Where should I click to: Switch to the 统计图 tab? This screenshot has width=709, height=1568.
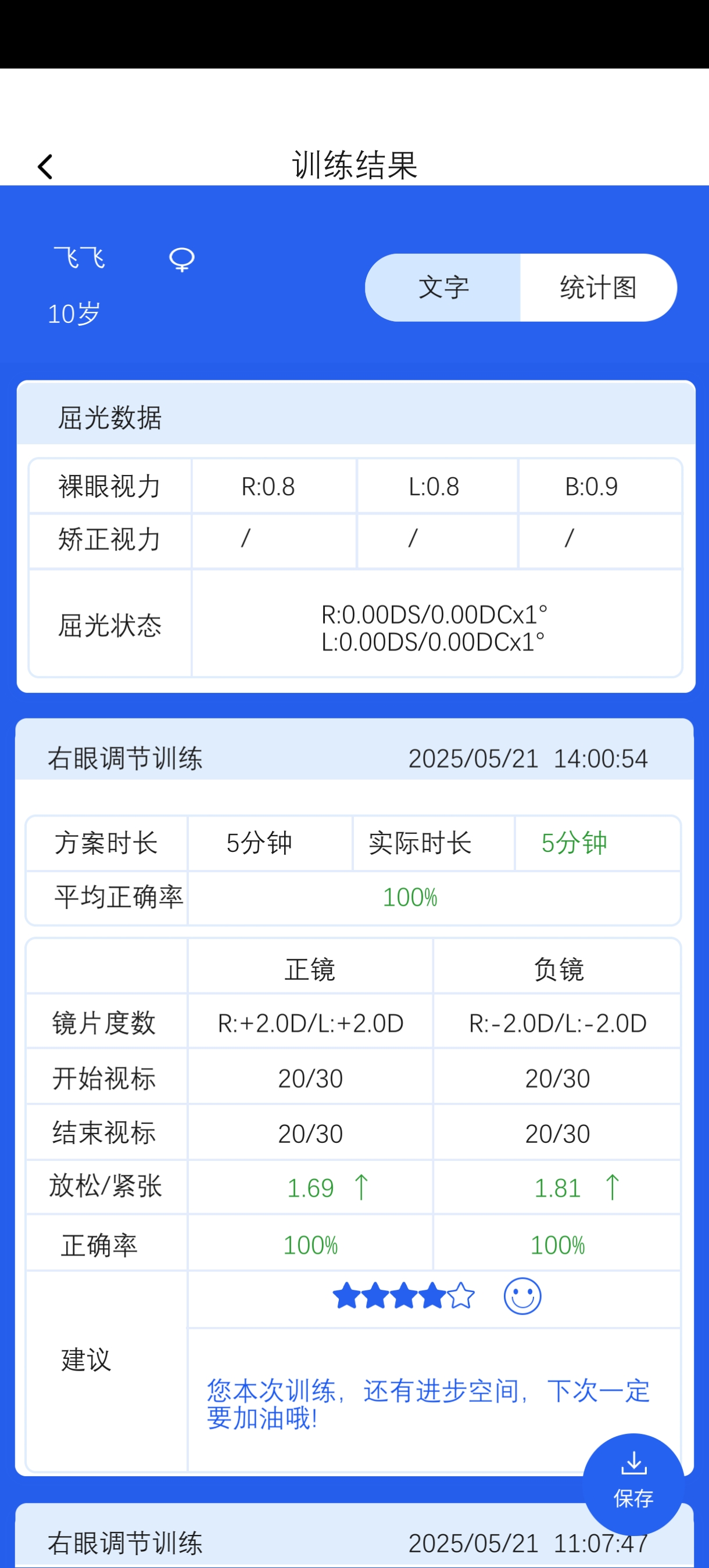598,287
